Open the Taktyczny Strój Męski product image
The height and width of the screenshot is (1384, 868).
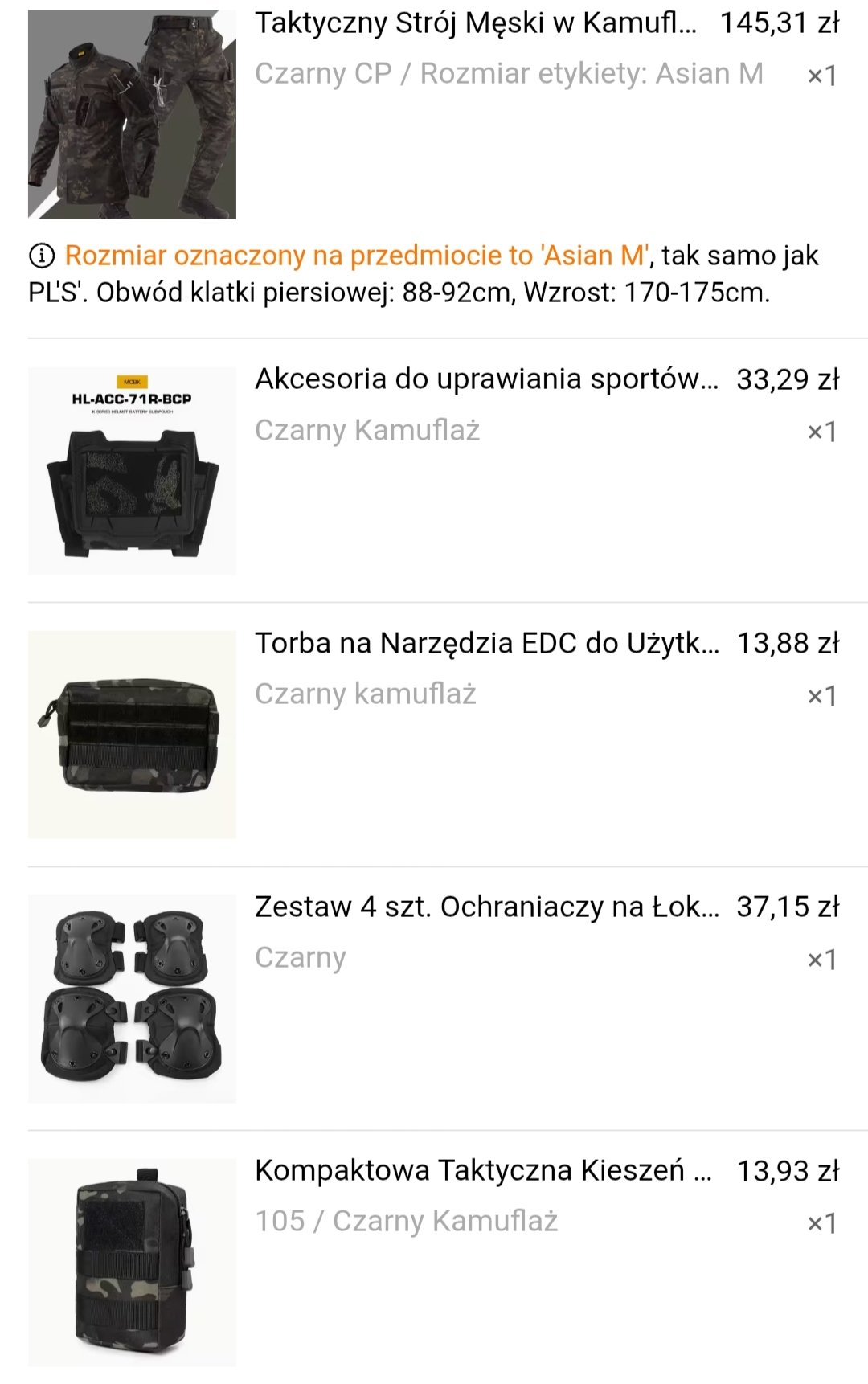point(132,114)
